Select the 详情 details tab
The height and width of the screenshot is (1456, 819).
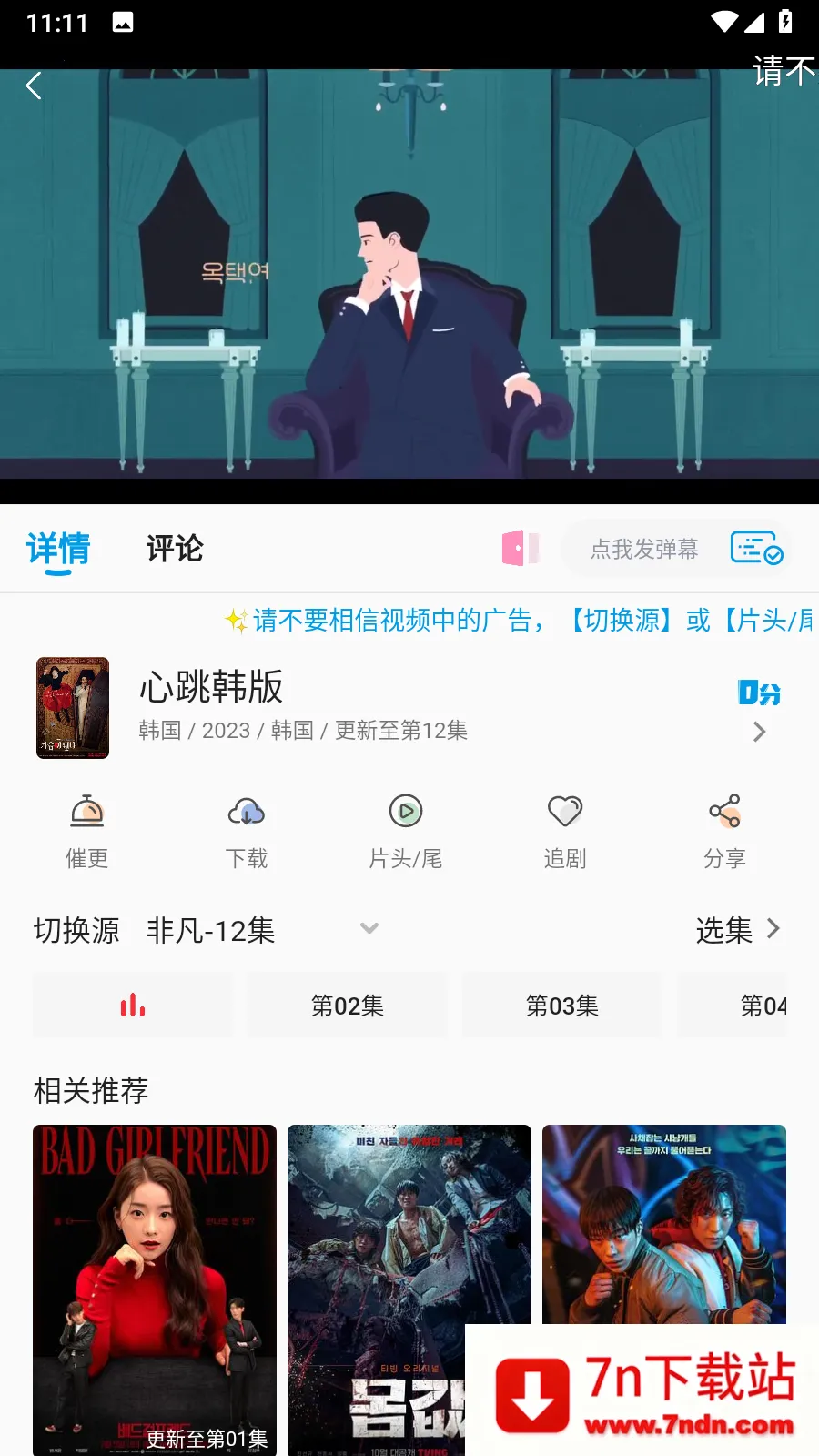[60, 549]
